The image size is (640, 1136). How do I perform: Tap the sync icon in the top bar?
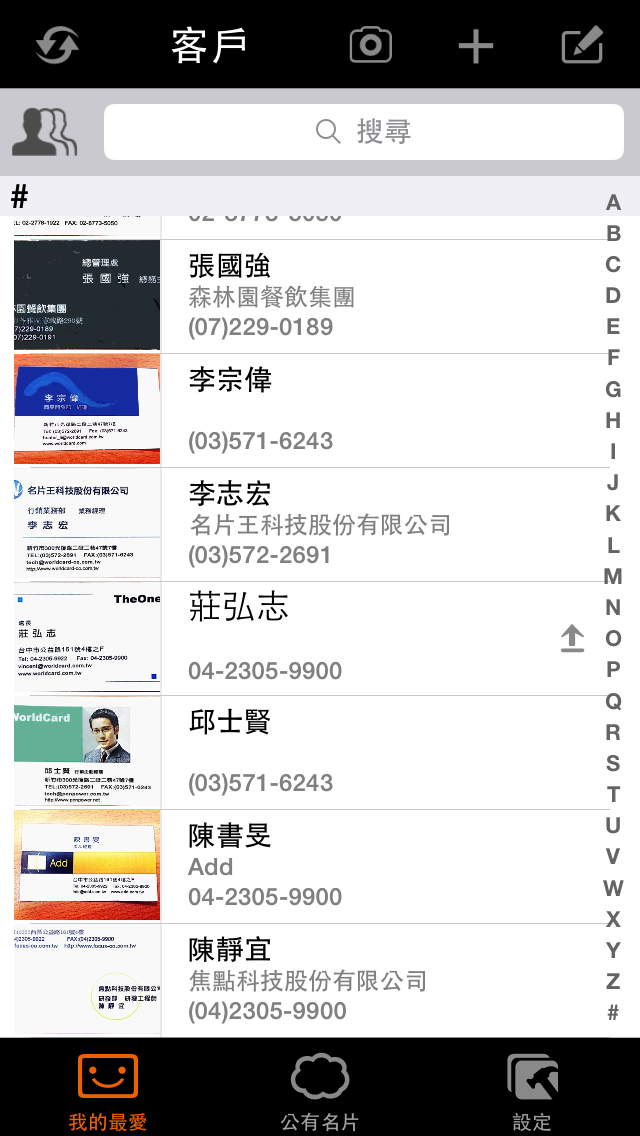click(x=57, y=45)
